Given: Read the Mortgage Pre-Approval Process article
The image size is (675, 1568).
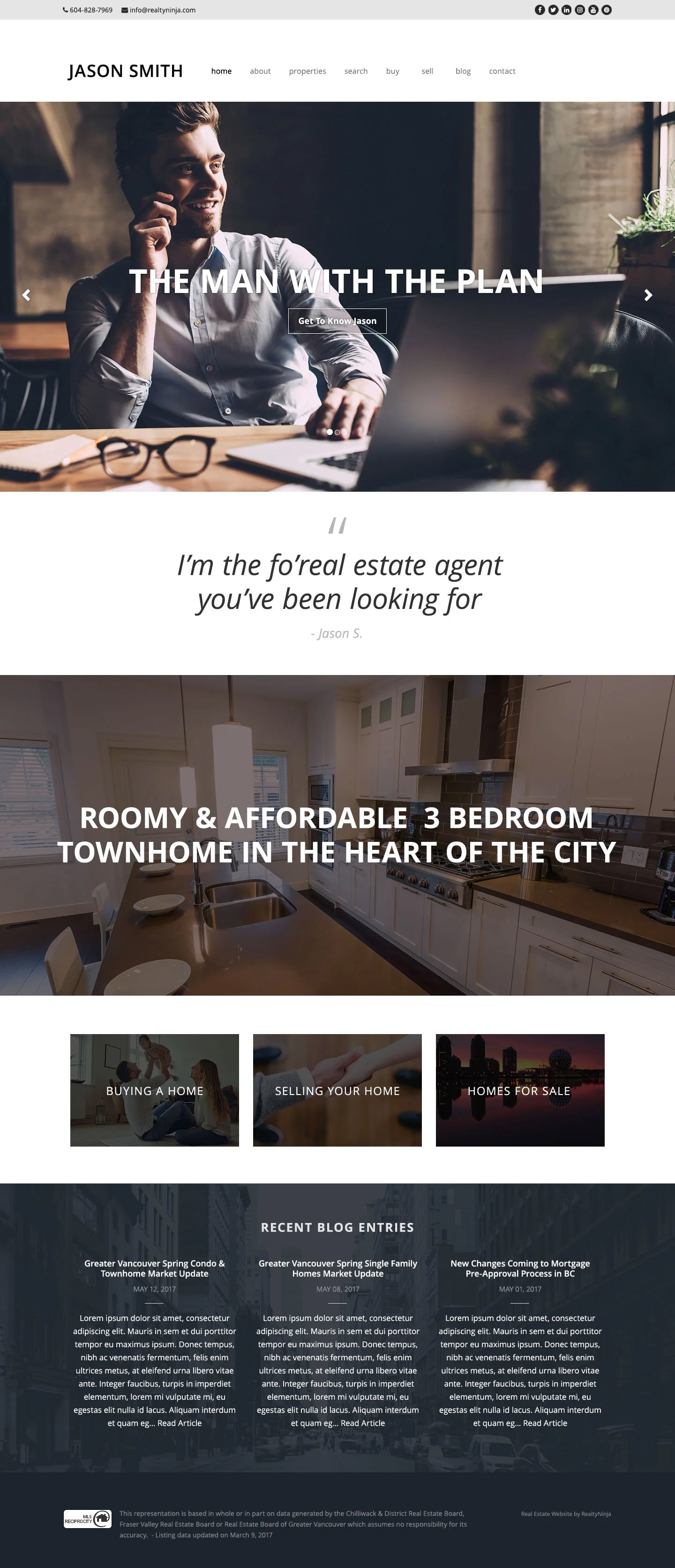Looking at the screenshot, I should pyautogui.click(x=545, y=1423).
